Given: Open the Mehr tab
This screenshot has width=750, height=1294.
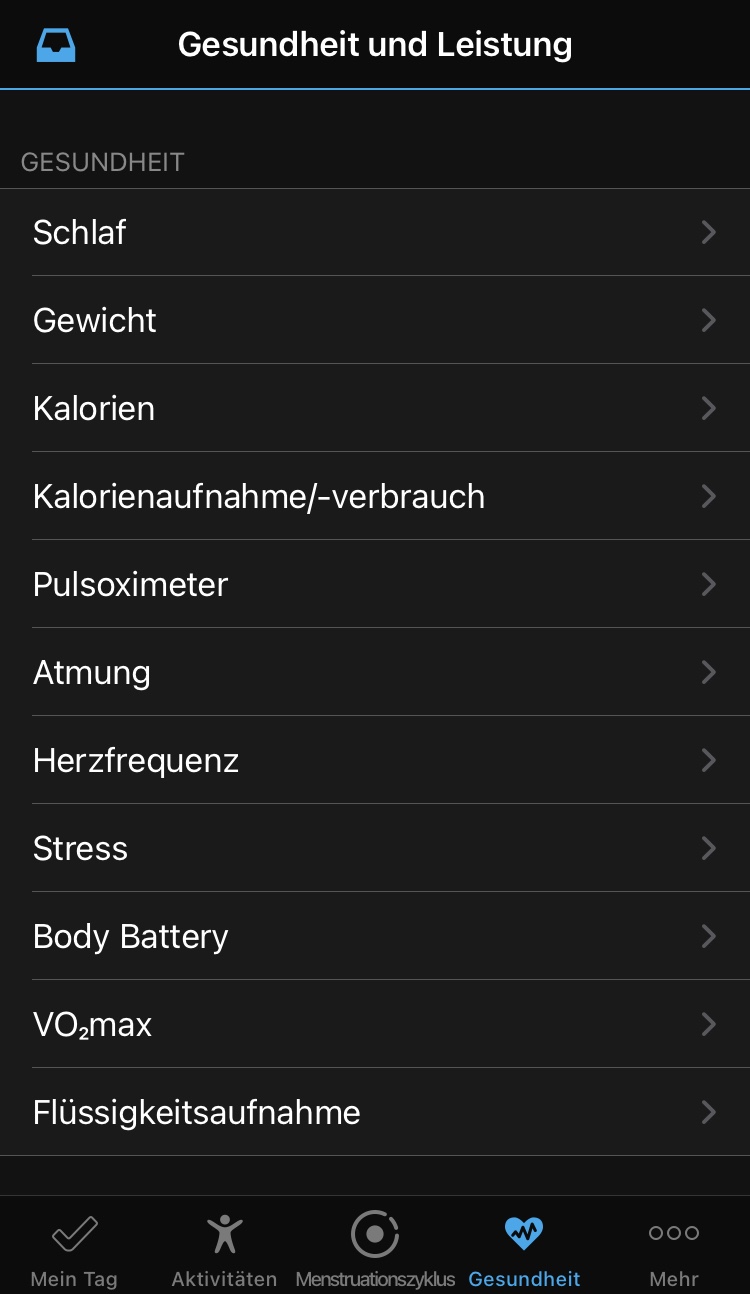Looking at the screenshot, I should coord(674,1247).
